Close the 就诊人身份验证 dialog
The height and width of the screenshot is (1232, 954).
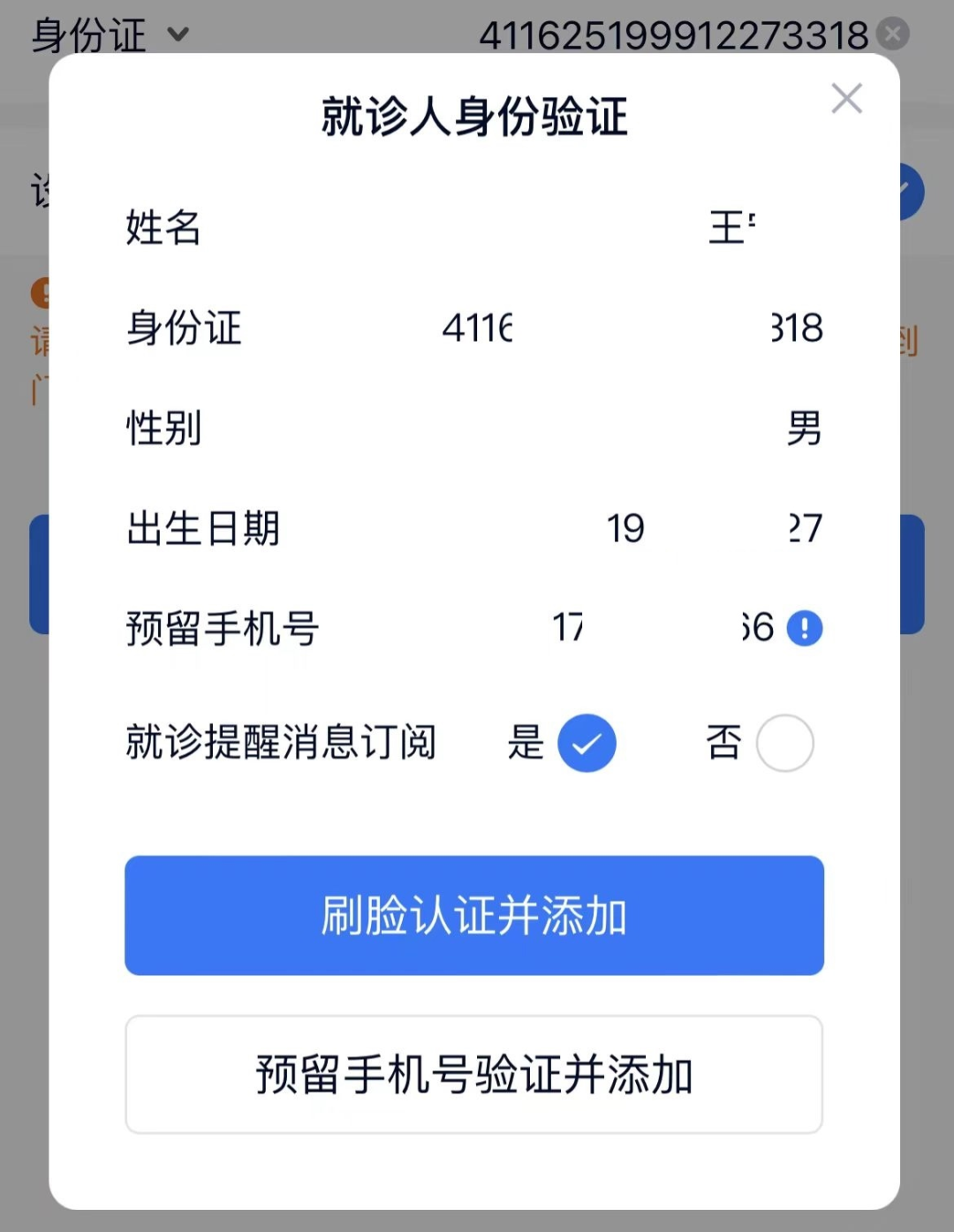point(846,99)
